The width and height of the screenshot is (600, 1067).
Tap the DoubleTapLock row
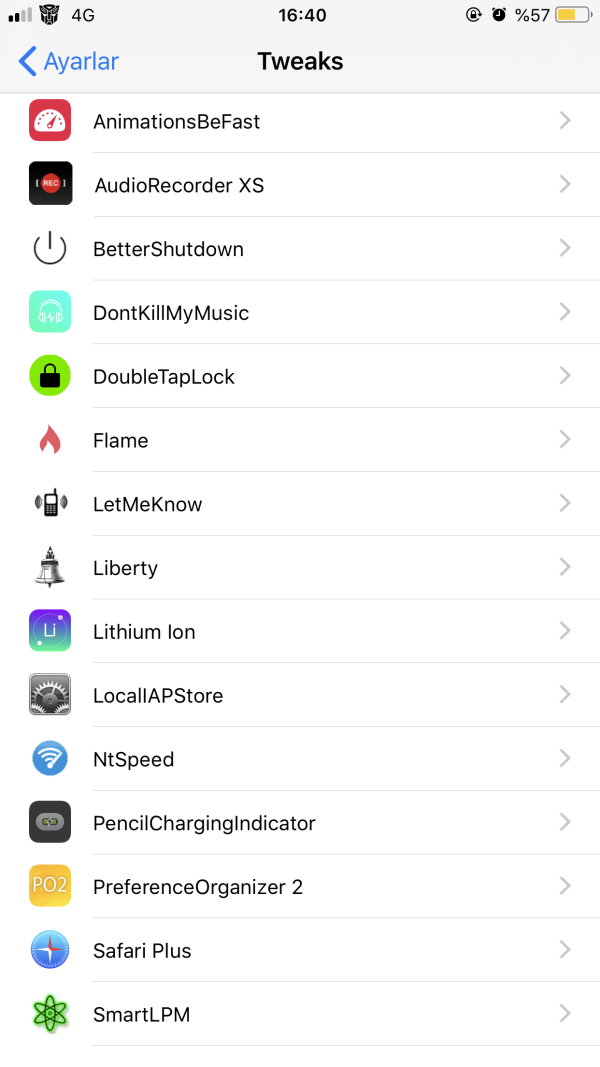coord(300,377)
